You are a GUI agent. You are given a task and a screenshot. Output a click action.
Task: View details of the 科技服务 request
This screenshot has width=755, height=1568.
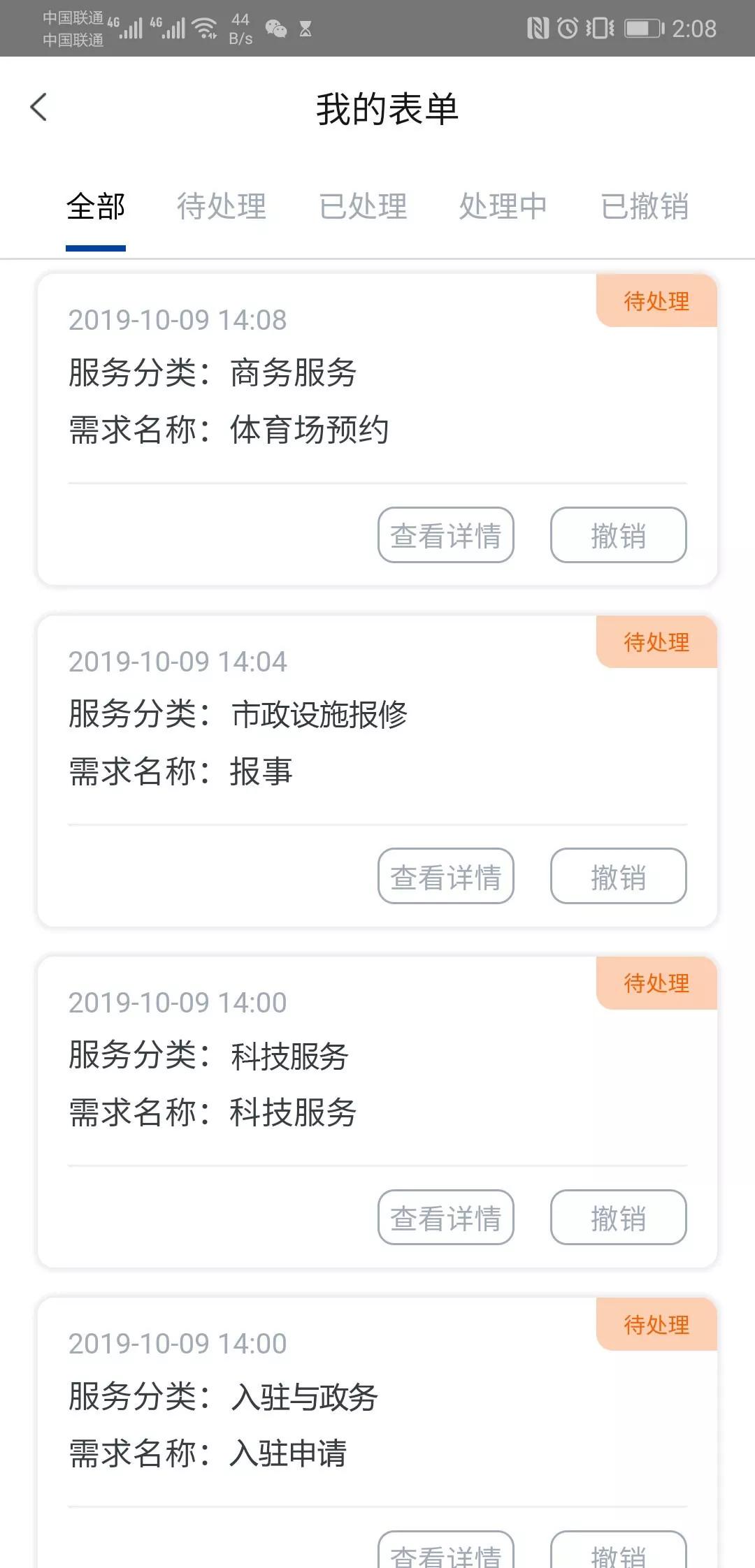445,1217
